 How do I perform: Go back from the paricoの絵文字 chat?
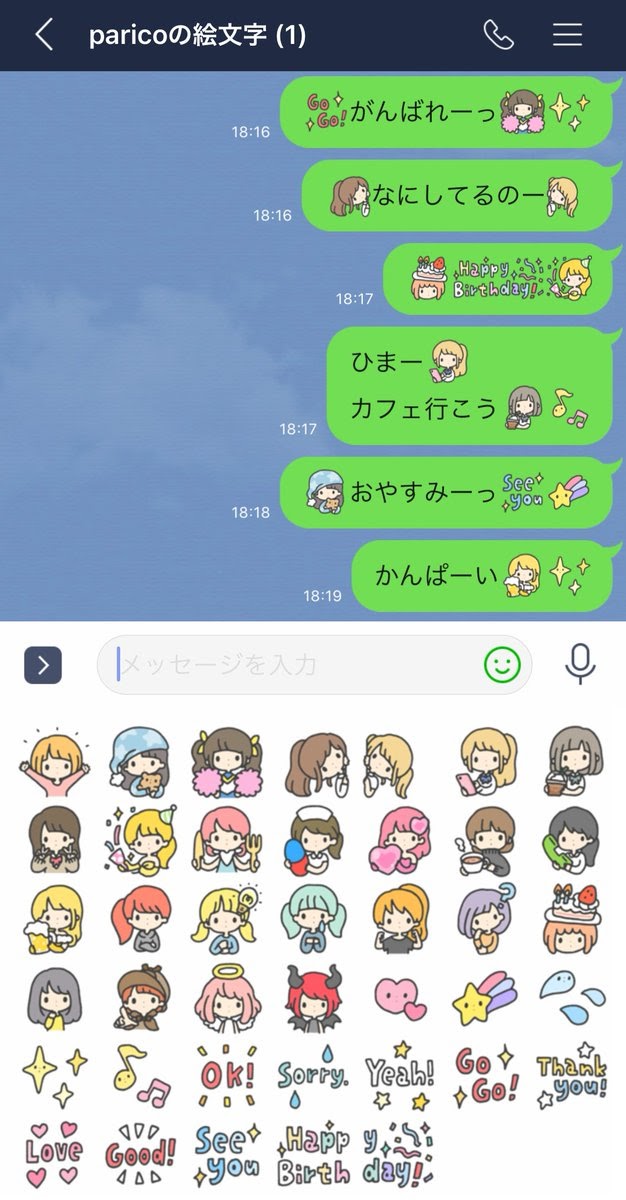pos(43,35)
